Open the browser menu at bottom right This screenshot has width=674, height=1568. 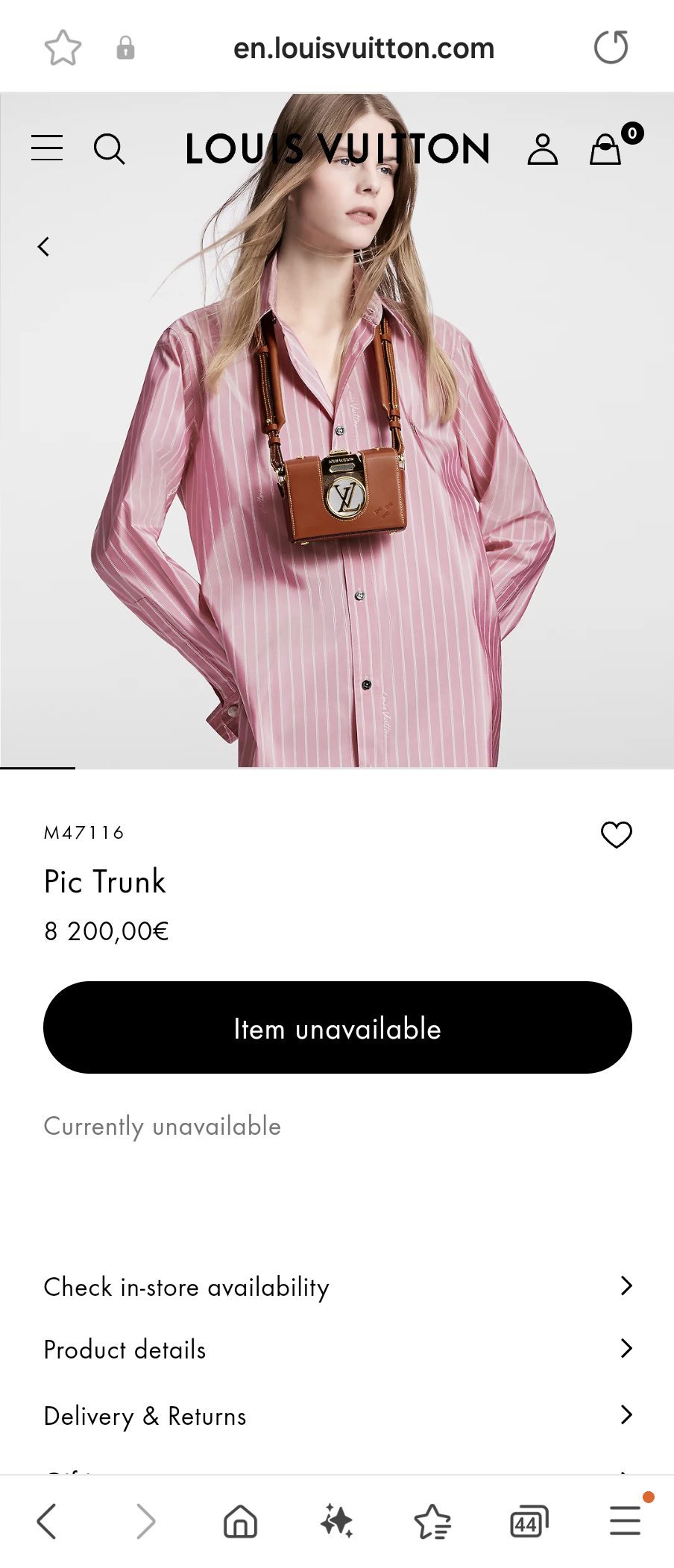point(625,1521)
